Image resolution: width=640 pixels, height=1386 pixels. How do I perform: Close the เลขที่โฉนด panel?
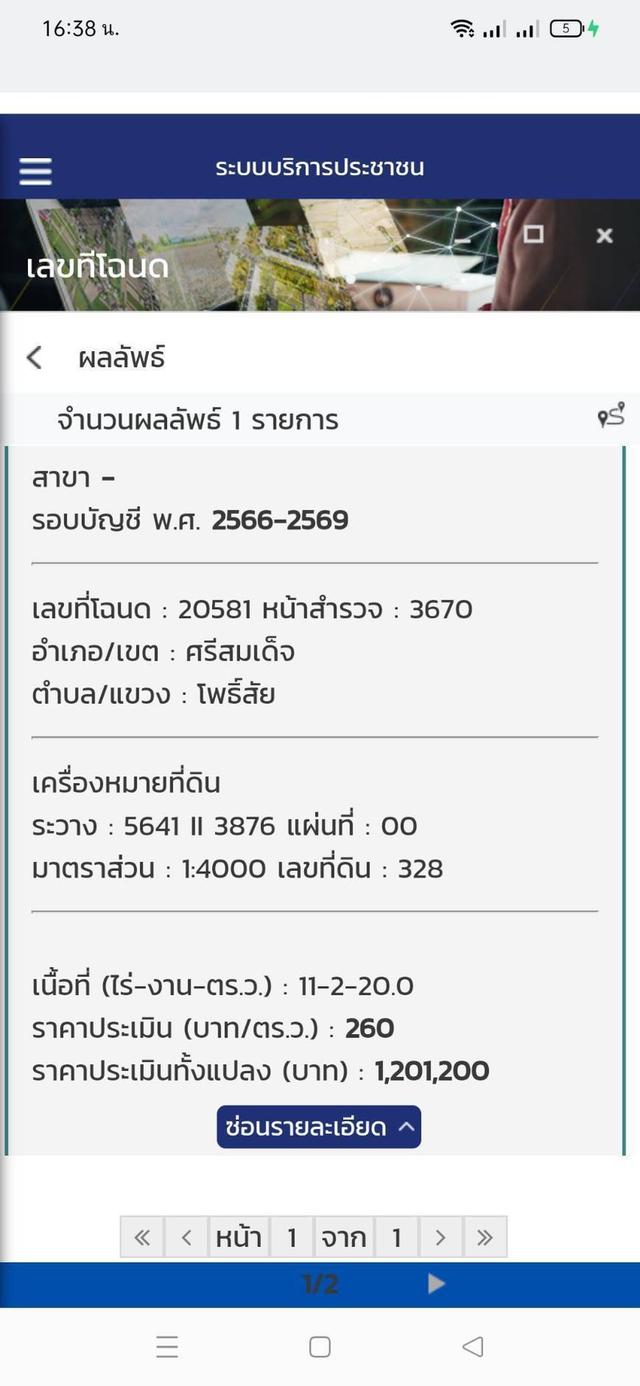[604, 236]
